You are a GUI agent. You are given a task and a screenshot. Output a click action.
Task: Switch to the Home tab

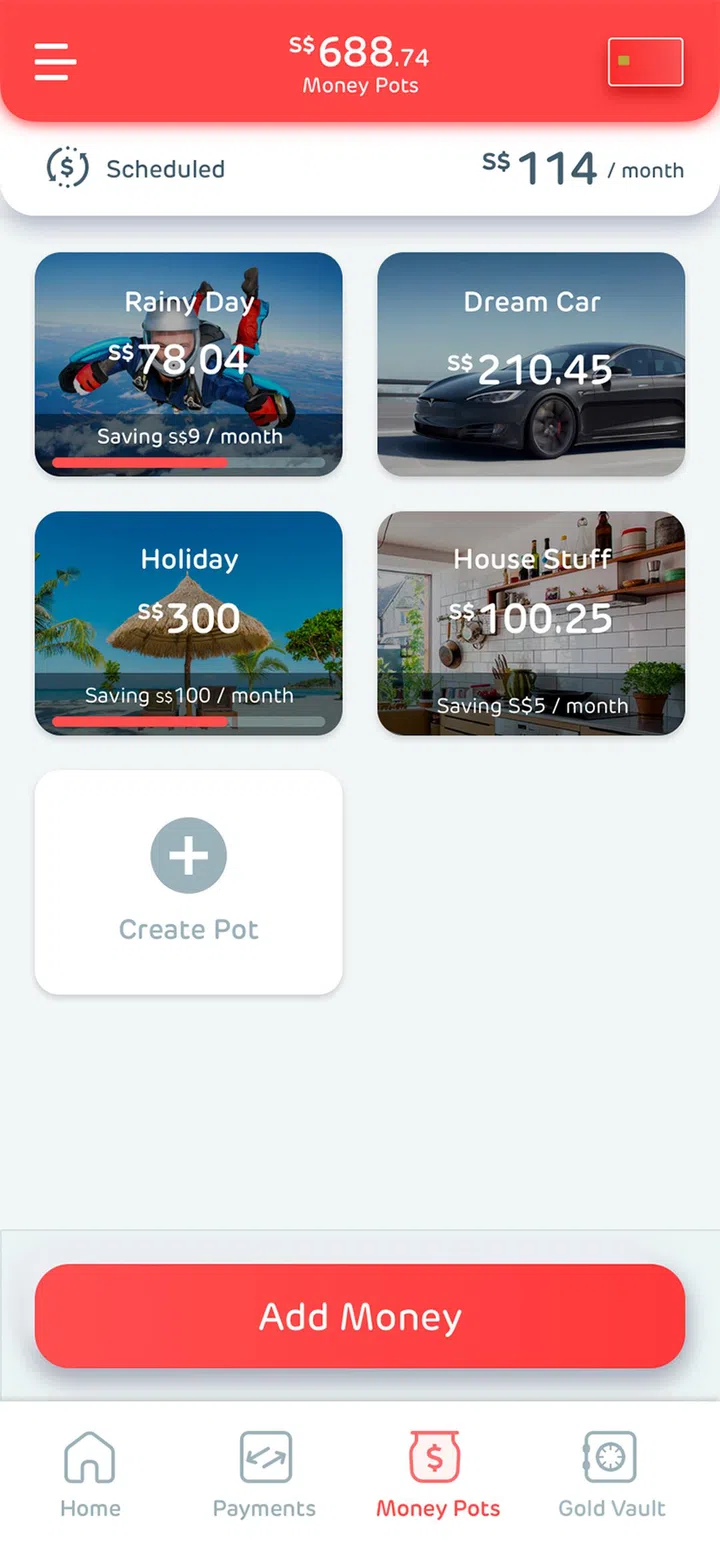pyautogui.click(x=90, y=1474)
